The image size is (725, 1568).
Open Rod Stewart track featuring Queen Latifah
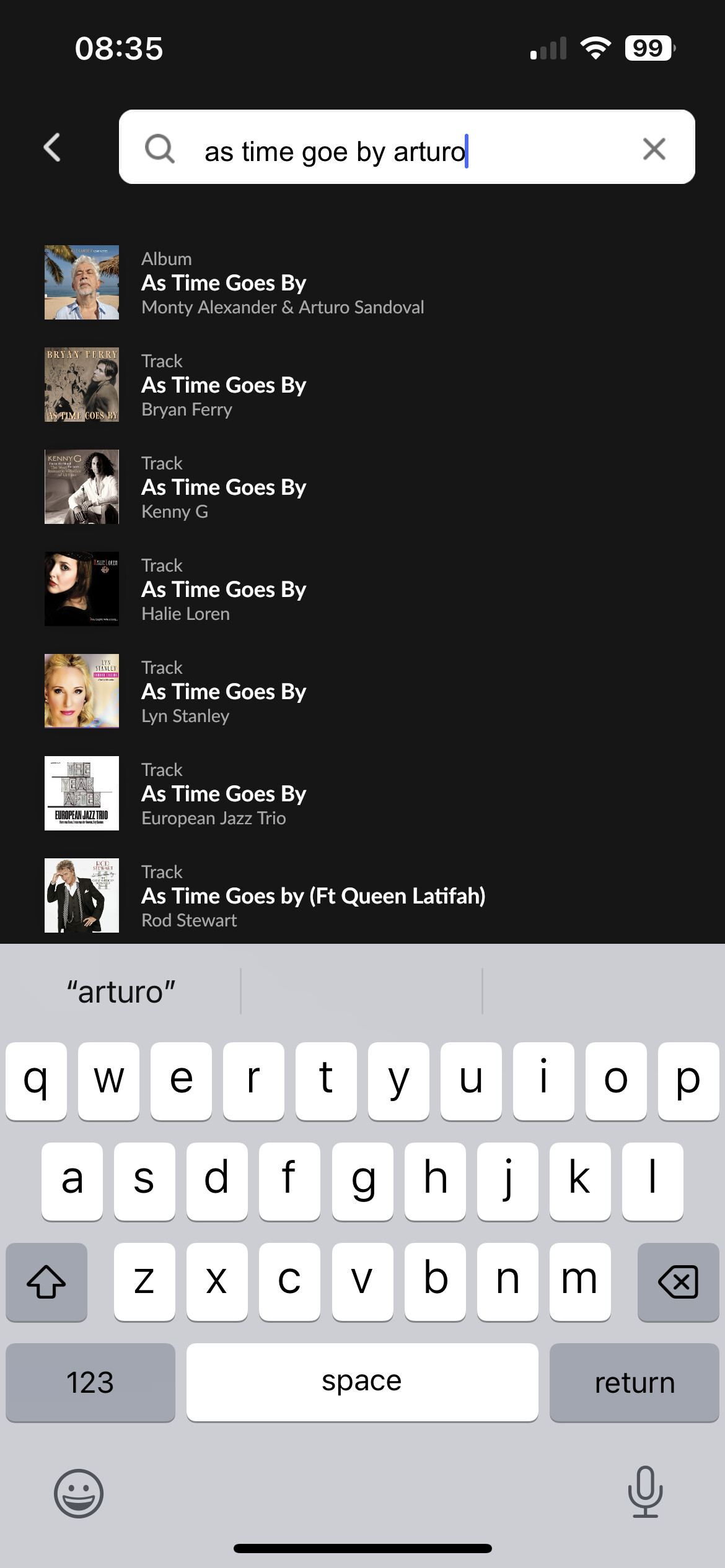313,896
